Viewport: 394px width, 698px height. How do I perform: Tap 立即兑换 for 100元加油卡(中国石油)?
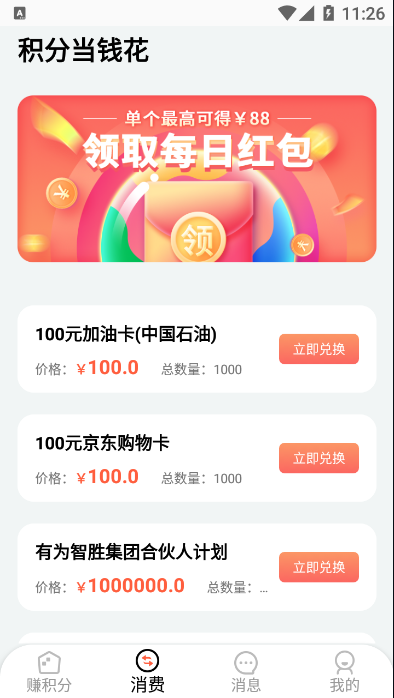tap(319, 349)
